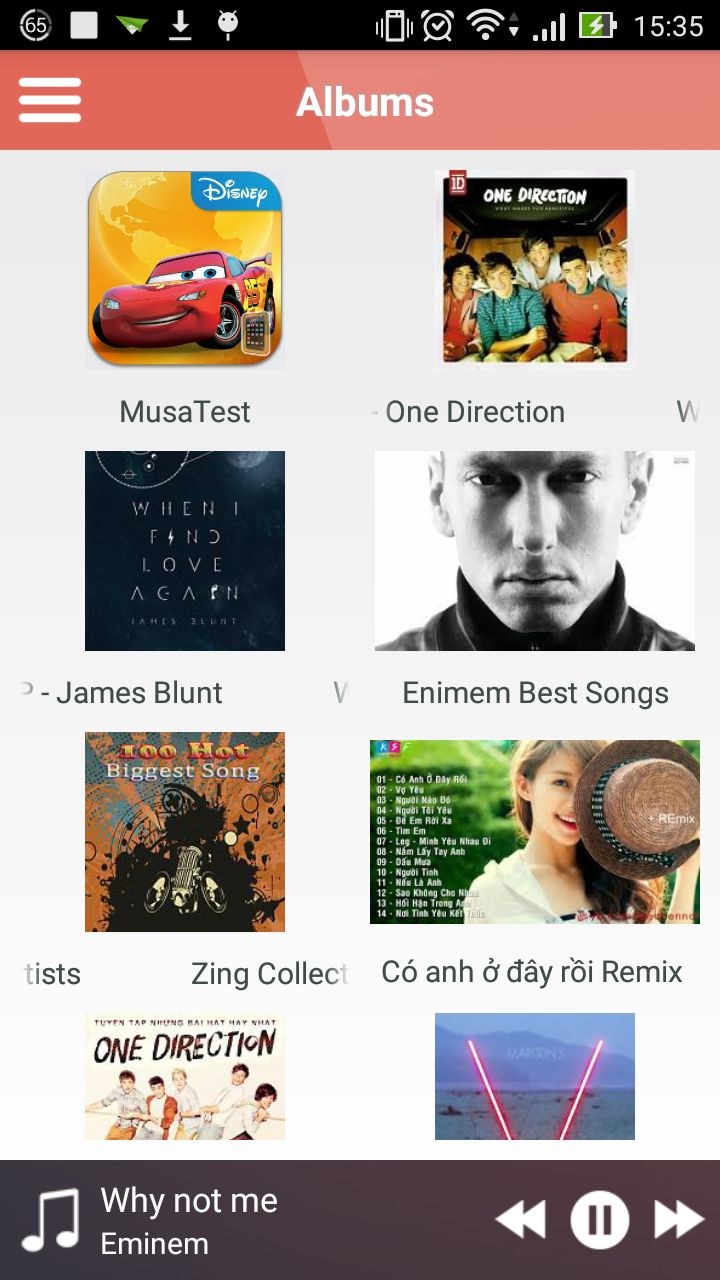Open the Enimem Best Songs album
Image resolution: width=720 pixels, height=1280 pixels.
click(x=535, y=551)
